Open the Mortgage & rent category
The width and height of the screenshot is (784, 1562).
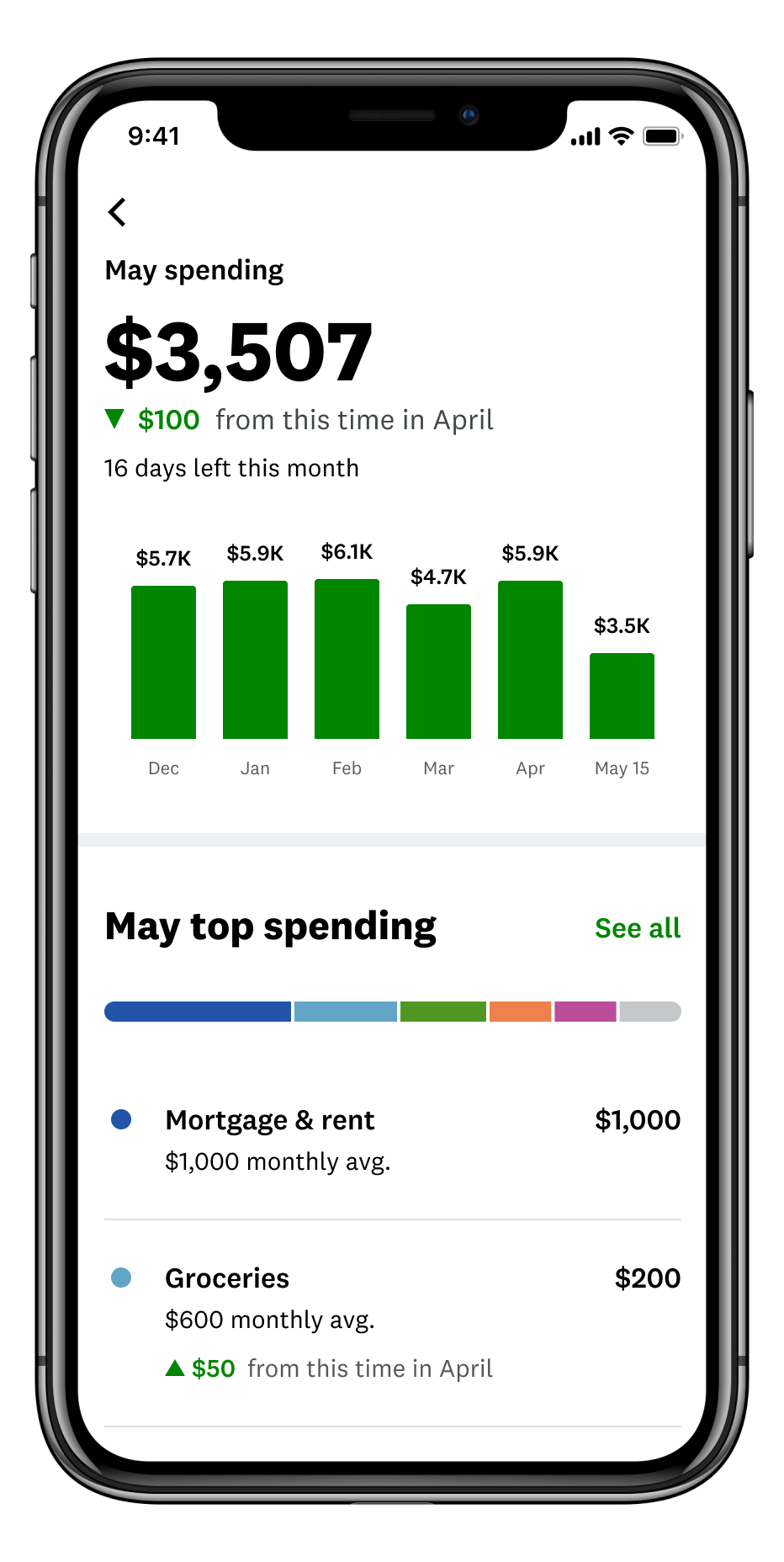(392, 1140)
